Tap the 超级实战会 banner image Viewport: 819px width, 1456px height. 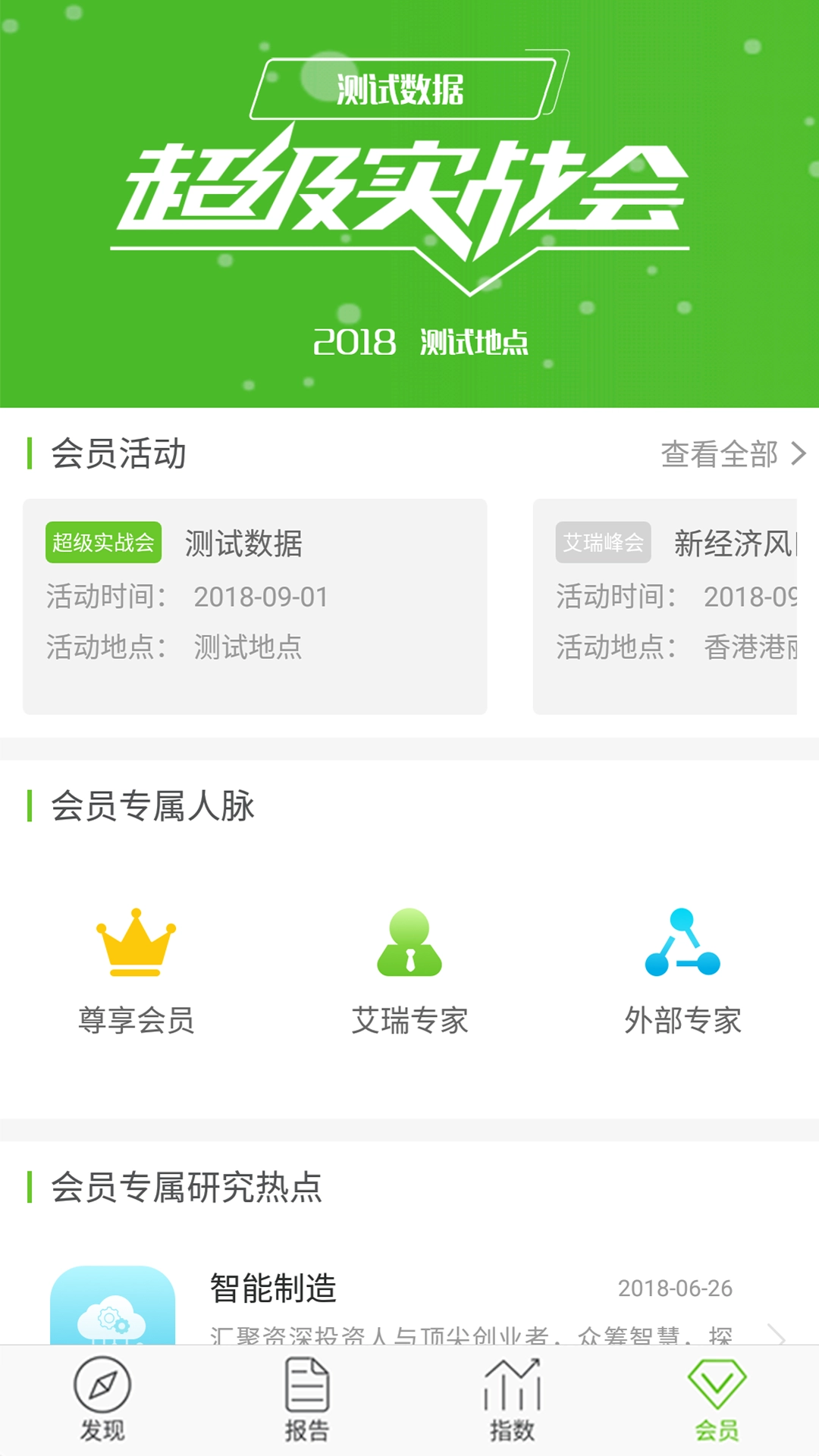tap(409, 205)
